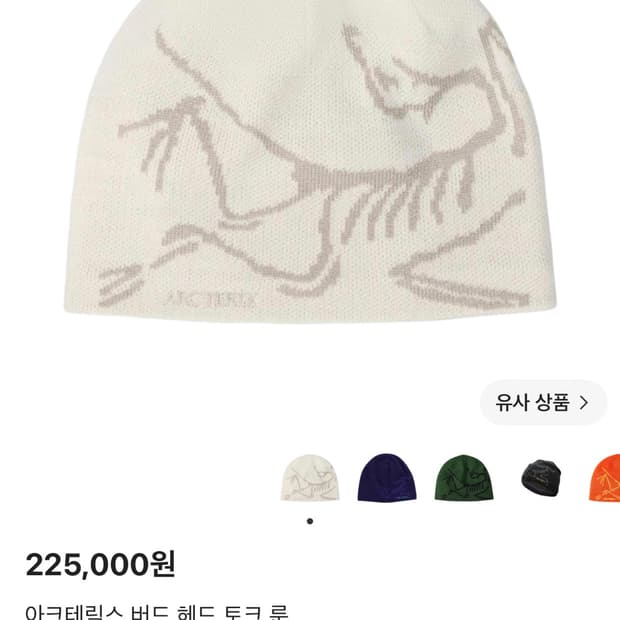Open the 유사 상품 similar products button
The image size is (620, 620).
pos(543,403)
